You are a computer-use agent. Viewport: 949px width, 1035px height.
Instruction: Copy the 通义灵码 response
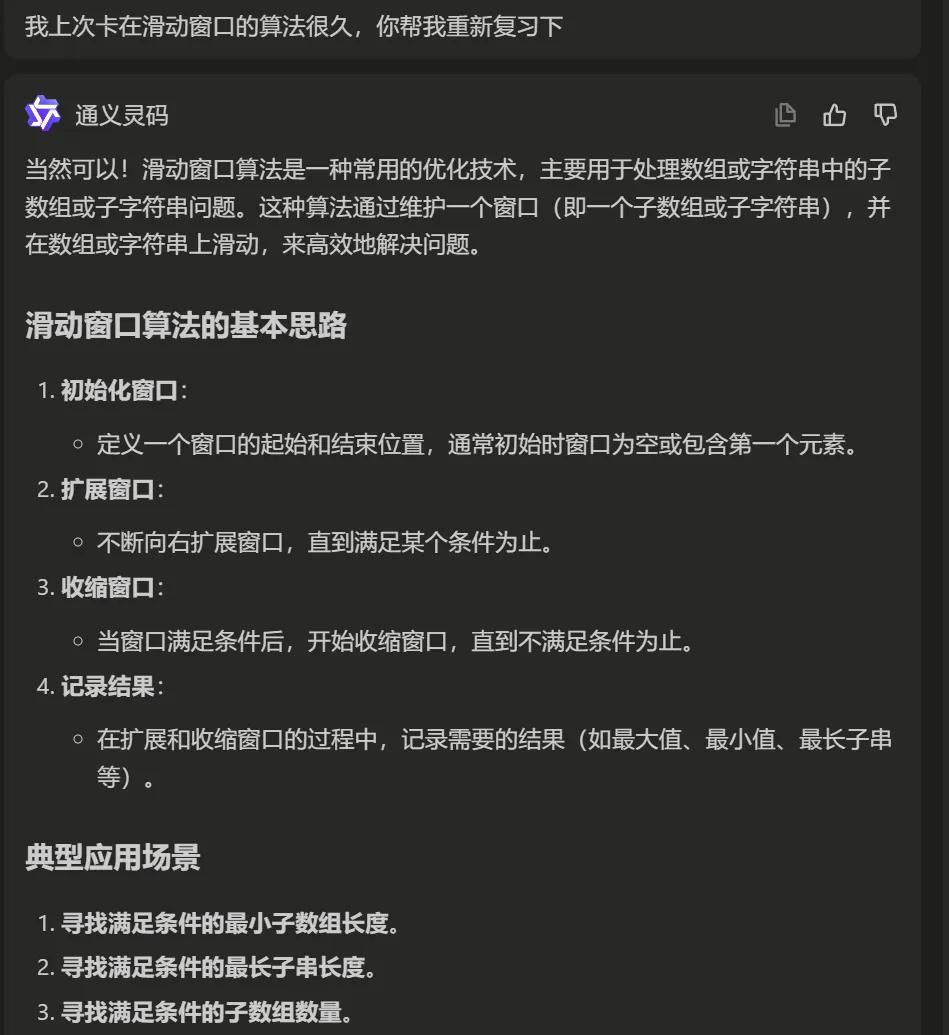pos(786,115)
